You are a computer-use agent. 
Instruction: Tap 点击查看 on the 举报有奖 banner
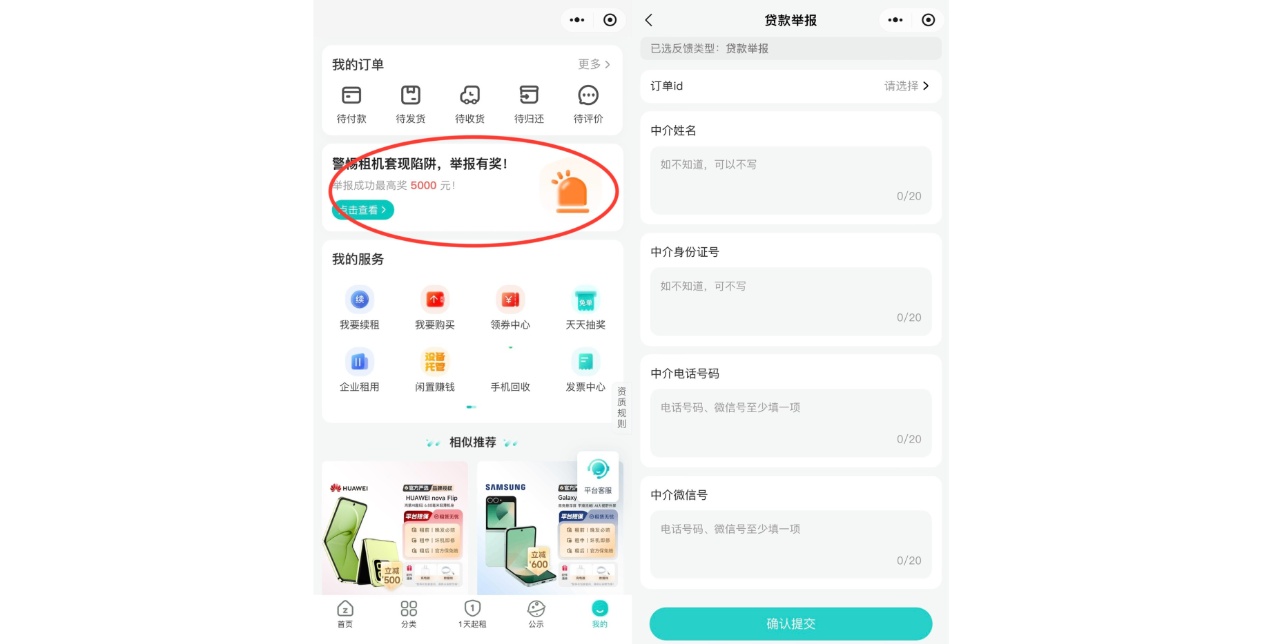pos(363,210)
